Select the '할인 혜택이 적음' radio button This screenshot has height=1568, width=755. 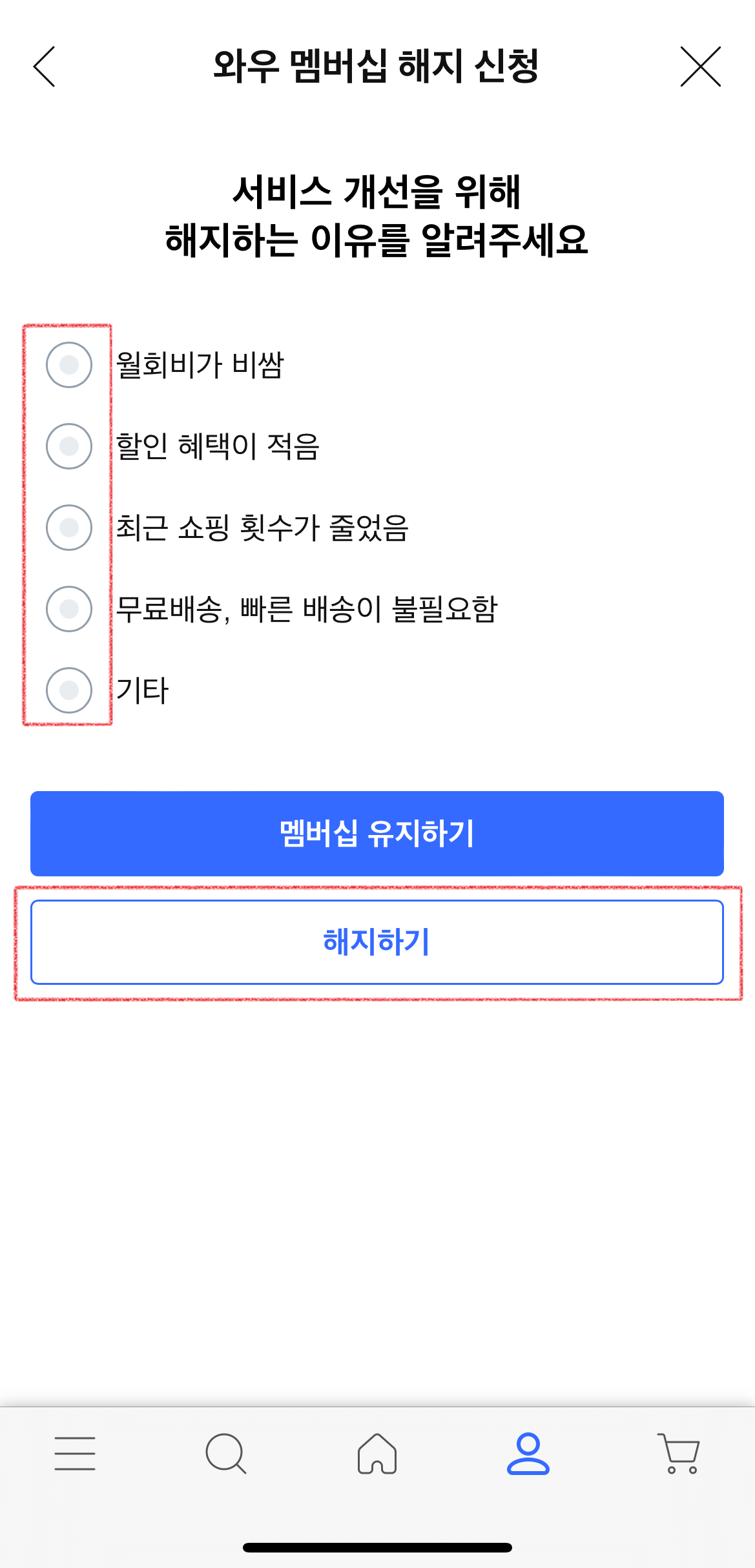pyautogui.click(x=70, y=446)
